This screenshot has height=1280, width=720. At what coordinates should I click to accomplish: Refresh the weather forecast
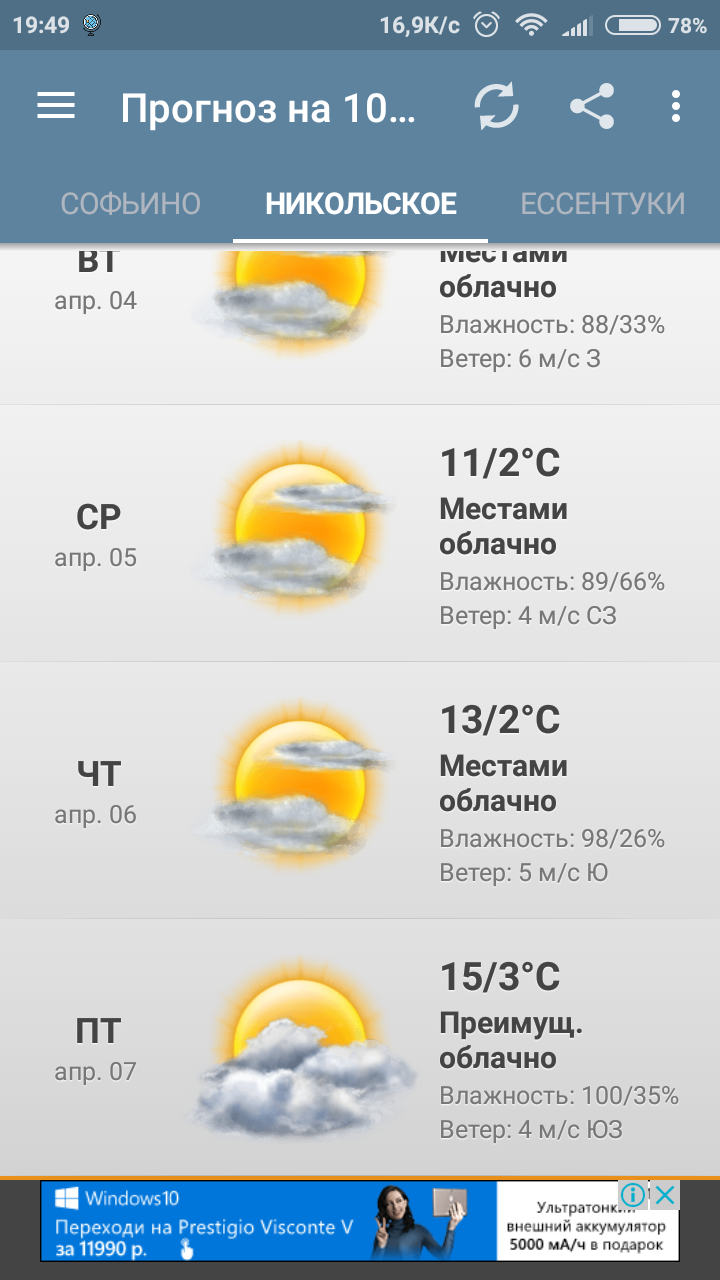[x=496, y=107]
